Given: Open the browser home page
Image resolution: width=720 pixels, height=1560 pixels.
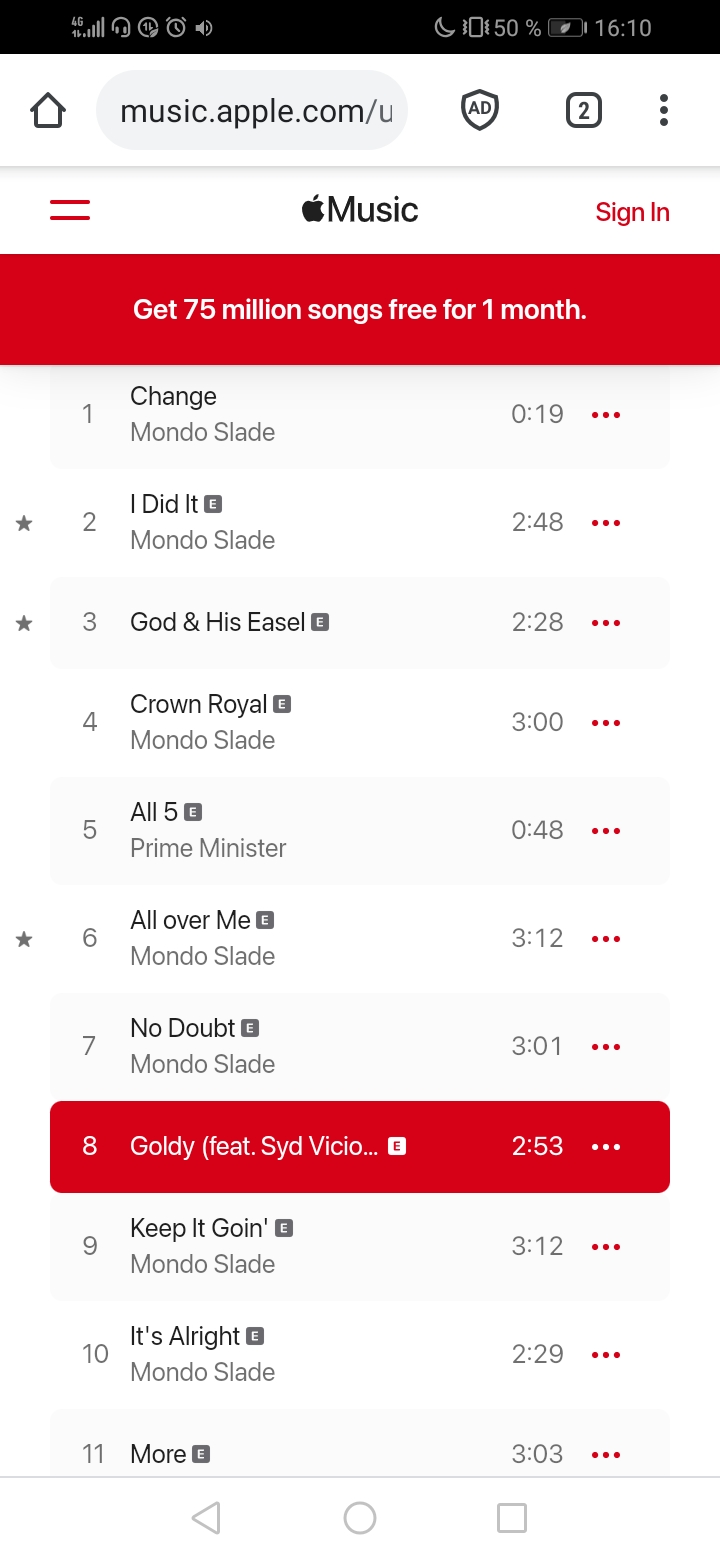Looking at the screenshot, I should coord(48,110).
